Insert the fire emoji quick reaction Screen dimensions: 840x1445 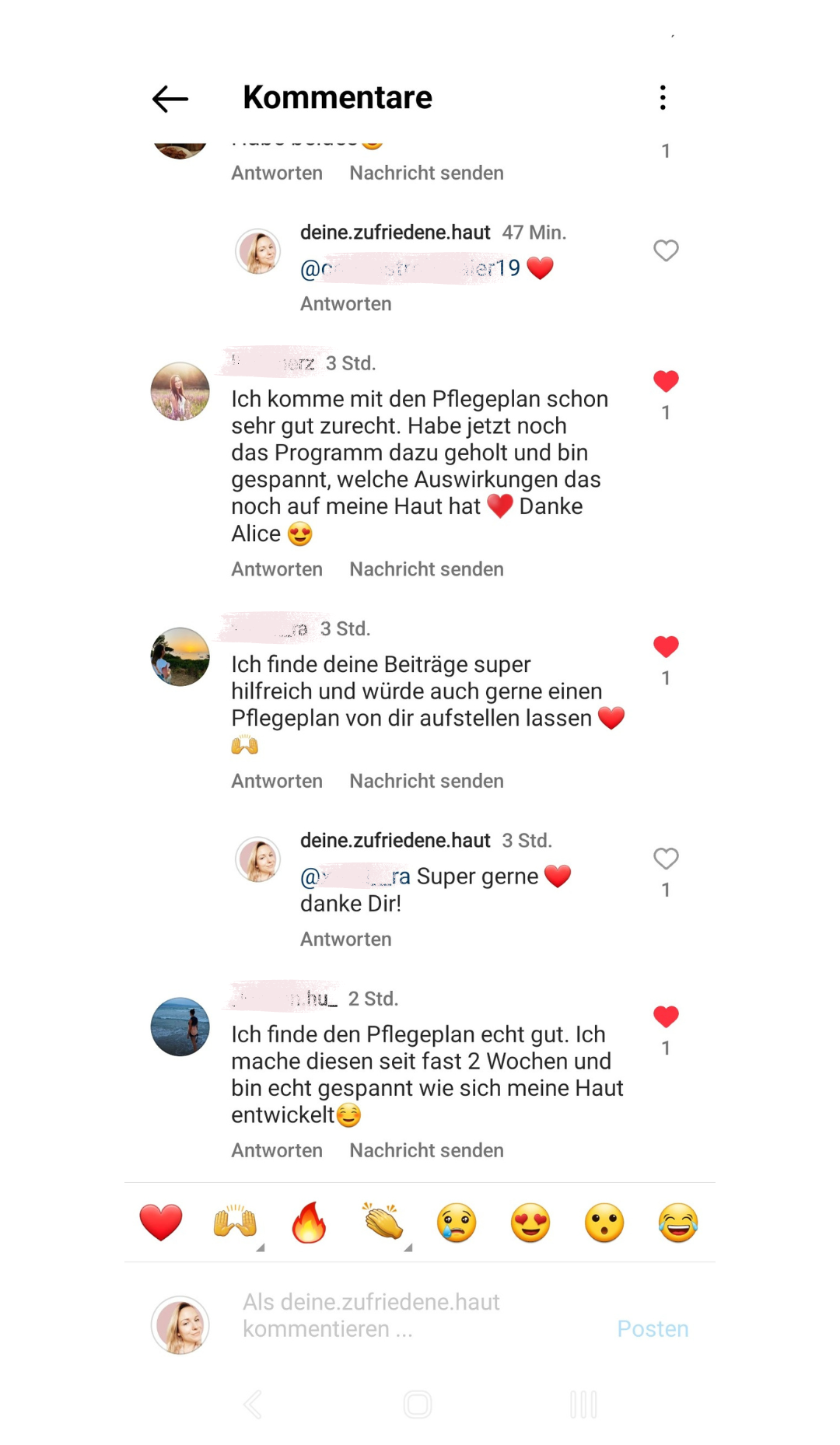pyautogui.click(x=309, y=1223)
